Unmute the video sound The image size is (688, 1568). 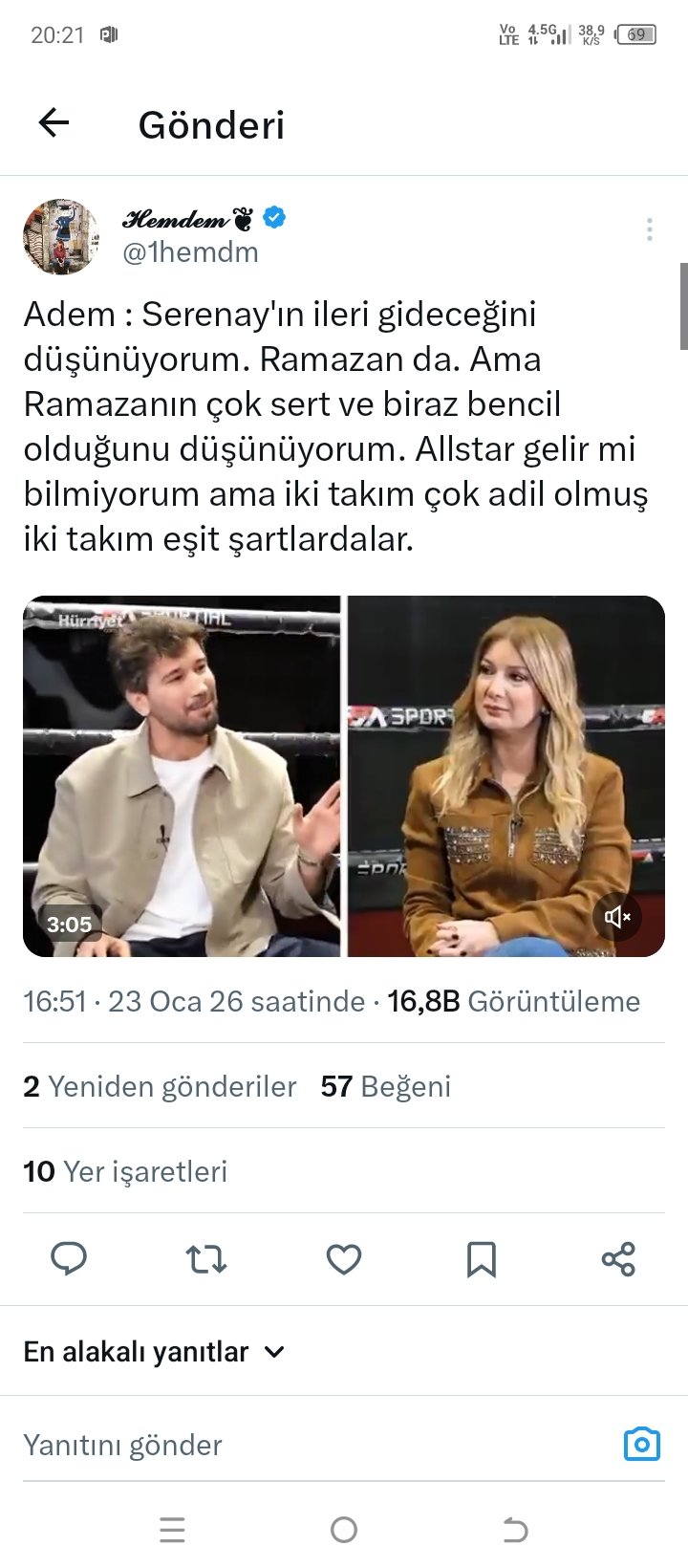pos(617,917)
